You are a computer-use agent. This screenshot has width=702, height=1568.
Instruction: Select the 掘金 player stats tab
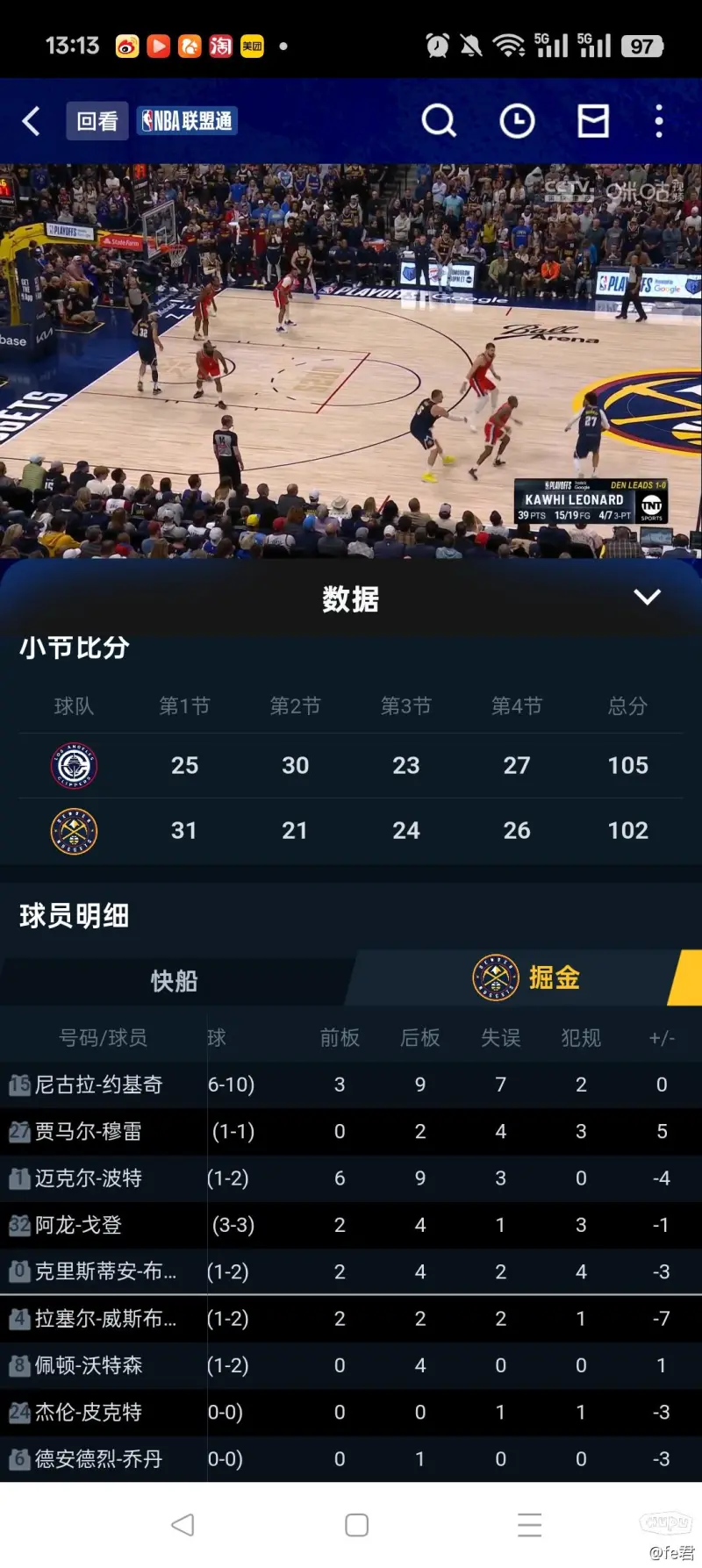(x=526, y=977)
